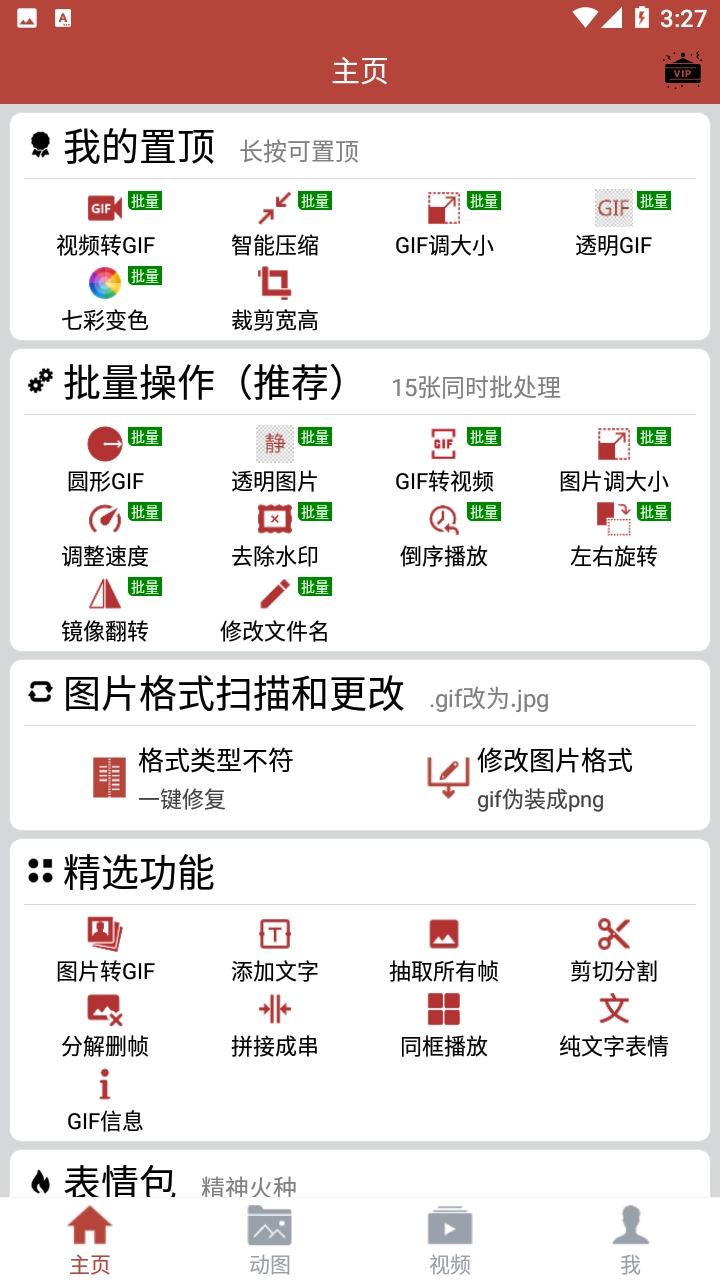Viewport: 720px width, 1280px height.
Task: Open GIF调大小 tool
Action: pos(444,224)
